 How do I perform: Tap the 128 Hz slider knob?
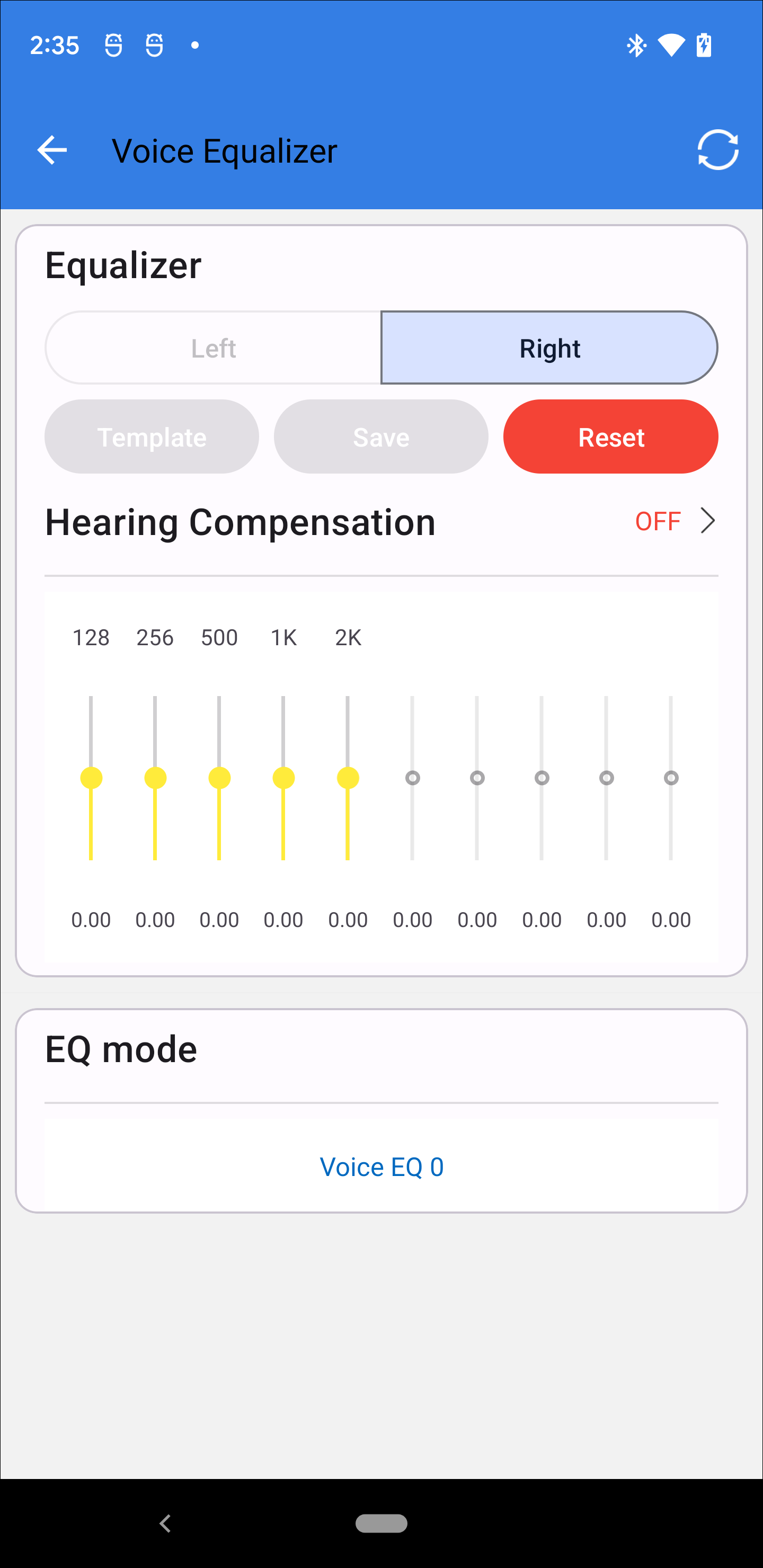tap(91, 778)
